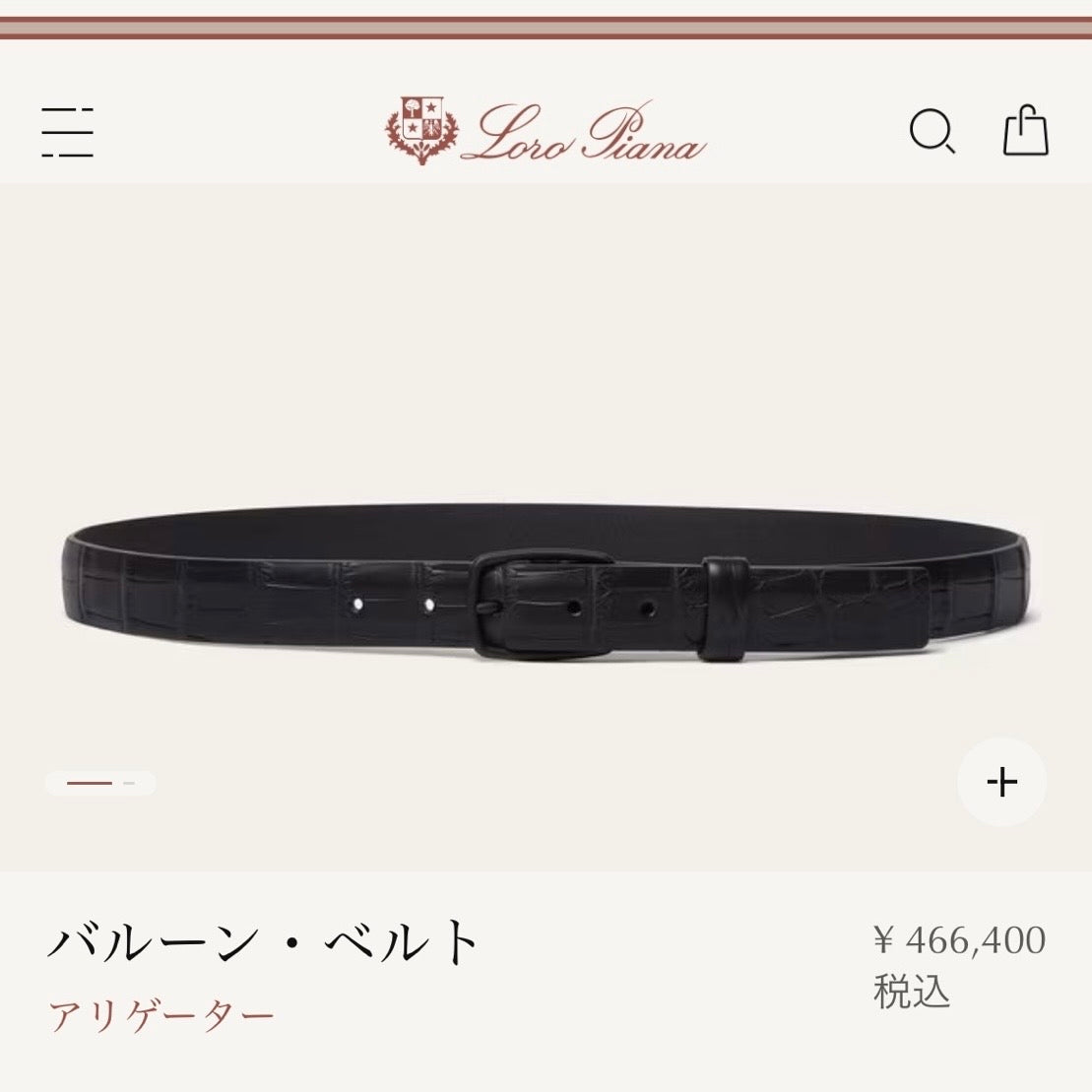Zoom the belt image with the plus button

[x=1001, y=782]
